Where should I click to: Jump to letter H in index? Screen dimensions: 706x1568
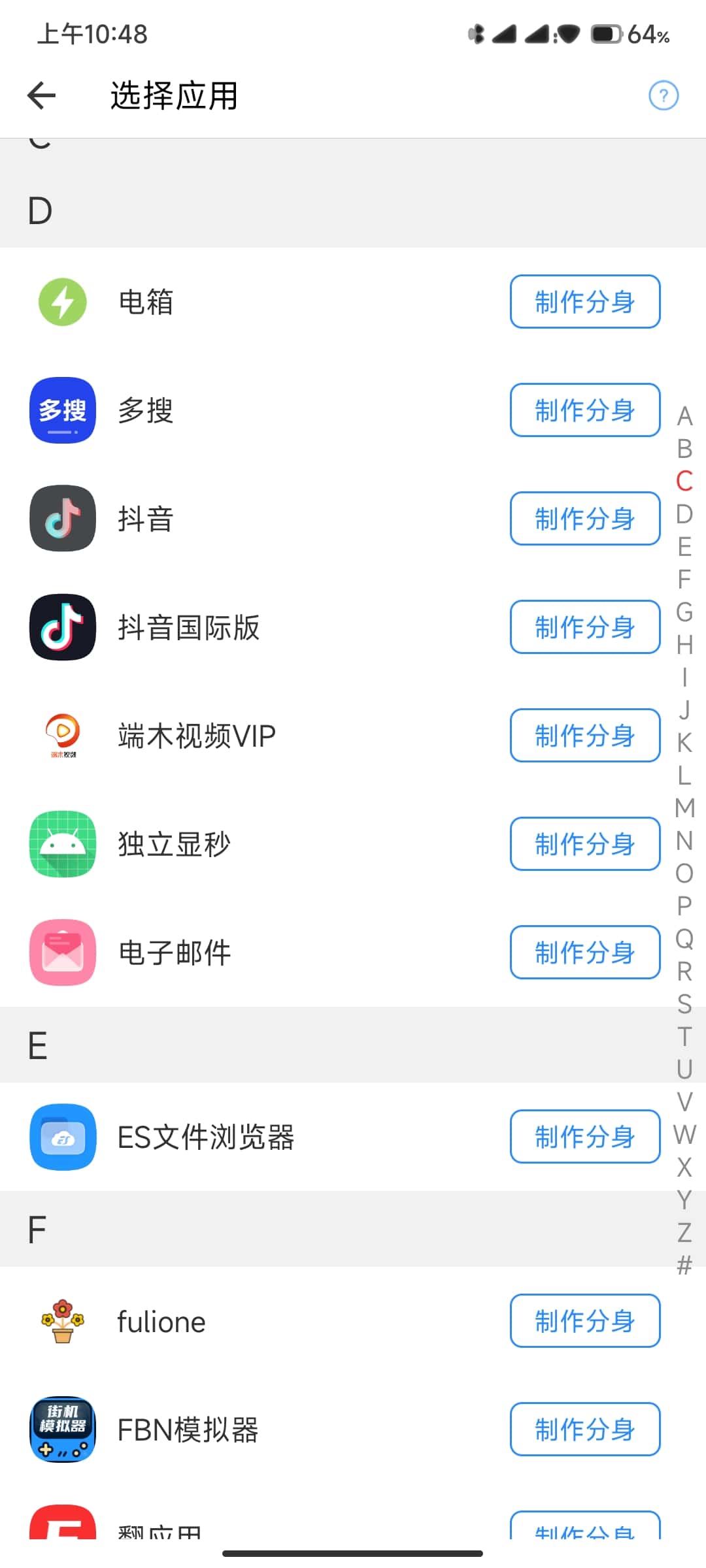click(684, 645)
